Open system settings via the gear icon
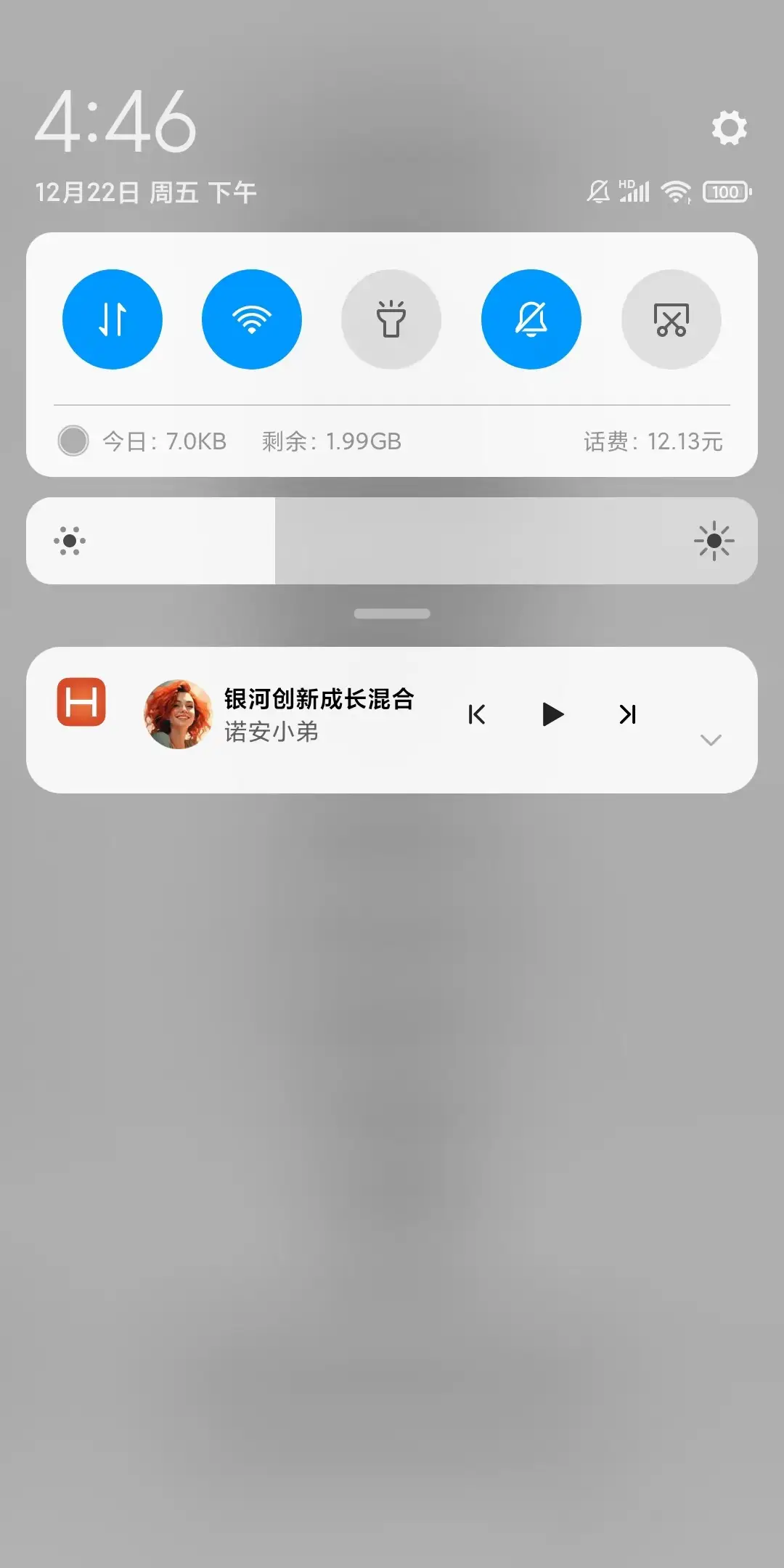784x1568 pixels. [729, 128]
